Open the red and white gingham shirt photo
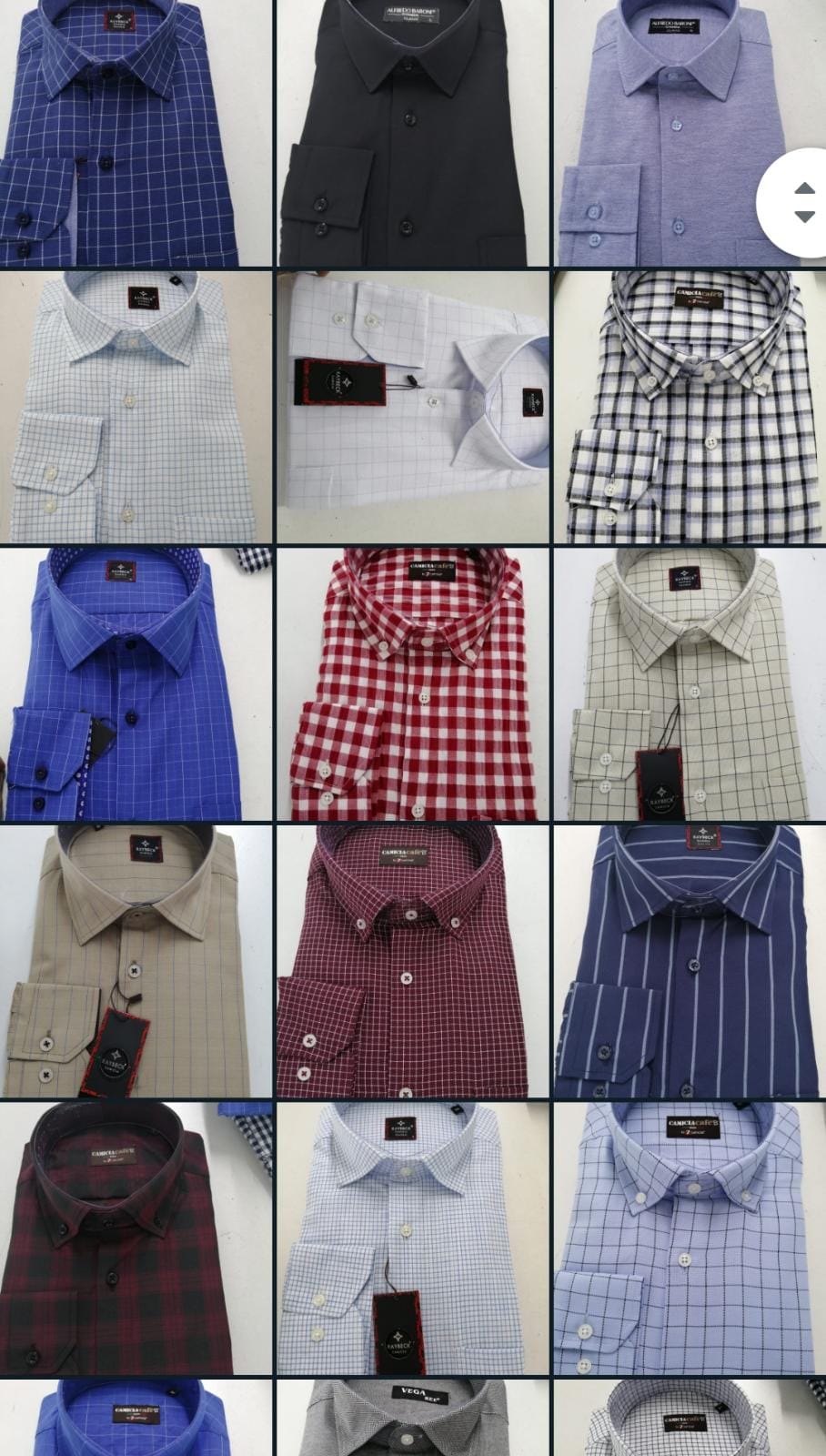 pyautogui.click(x=412, y=684)
